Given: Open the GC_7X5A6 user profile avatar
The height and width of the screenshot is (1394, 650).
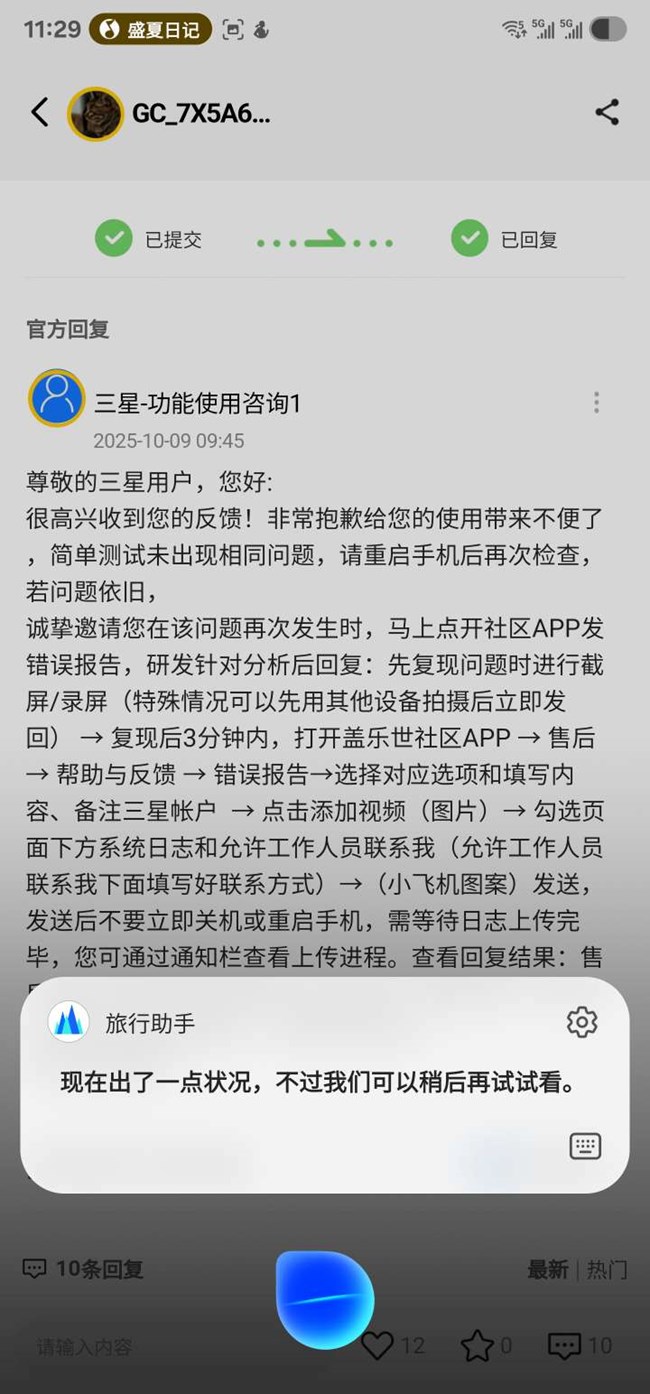Looking at the screenshot, I should pyautogui.click(x=95, y=113).
